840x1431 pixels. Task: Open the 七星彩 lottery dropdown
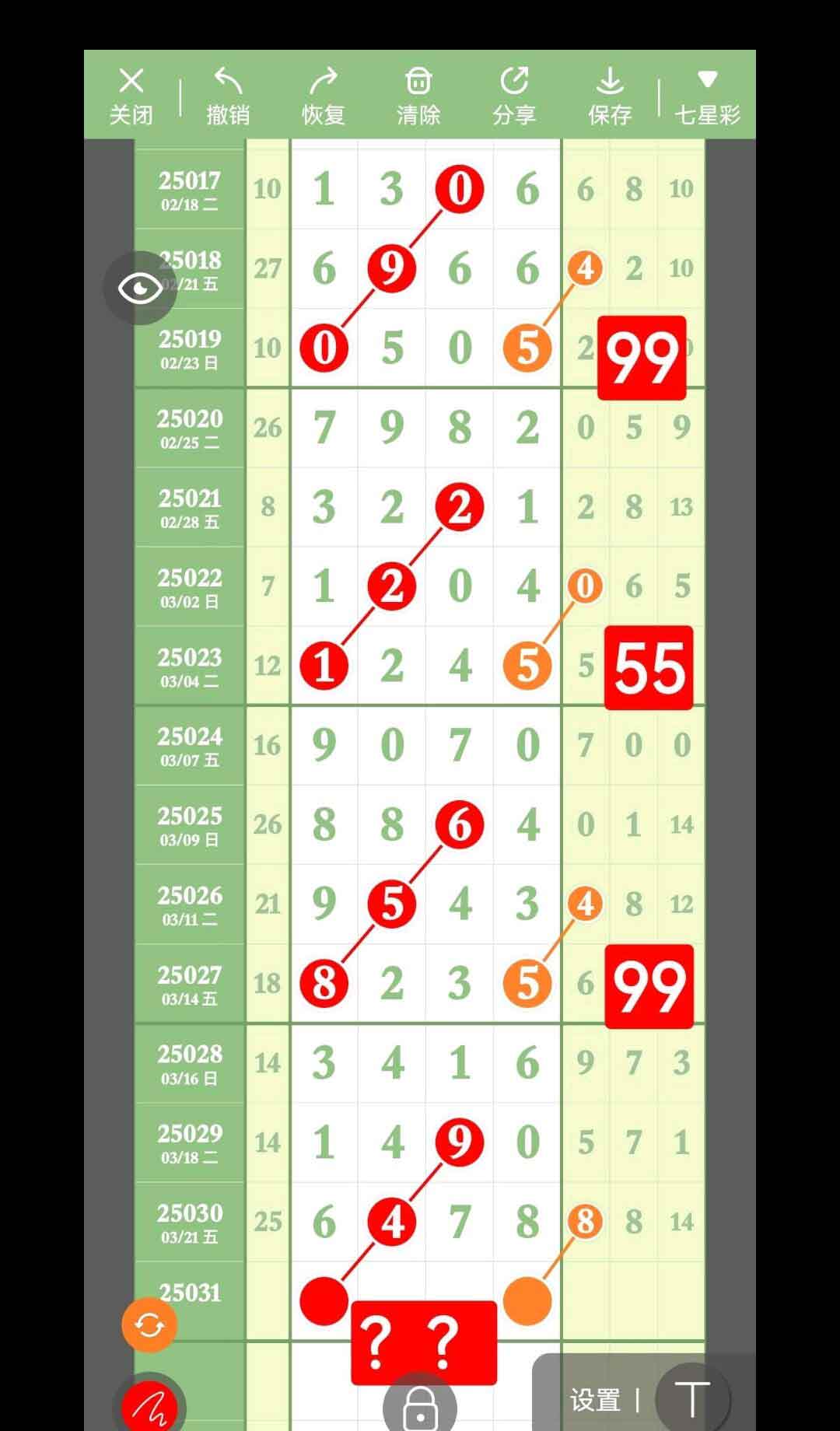[707, 96]
